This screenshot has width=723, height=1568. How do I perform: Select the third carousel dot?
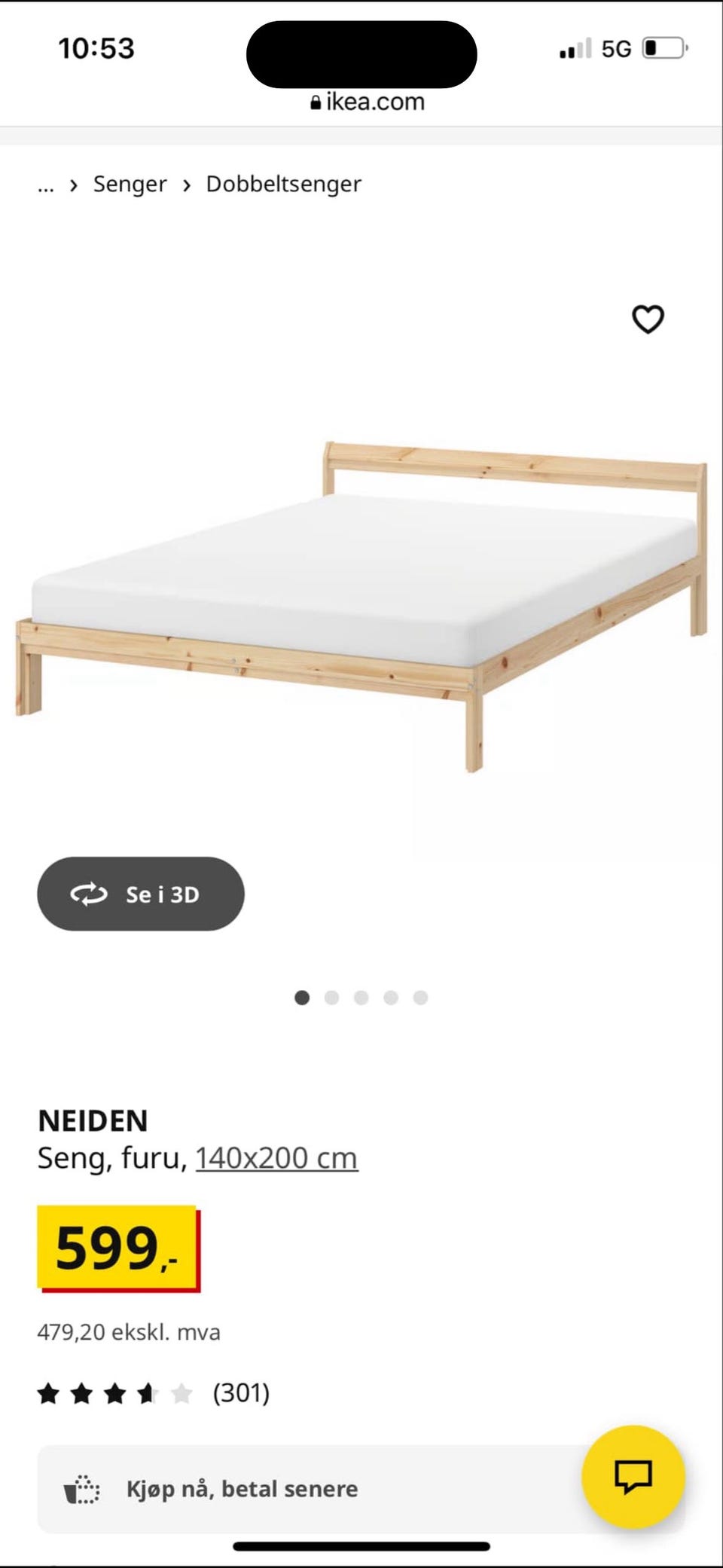(361, 997)
